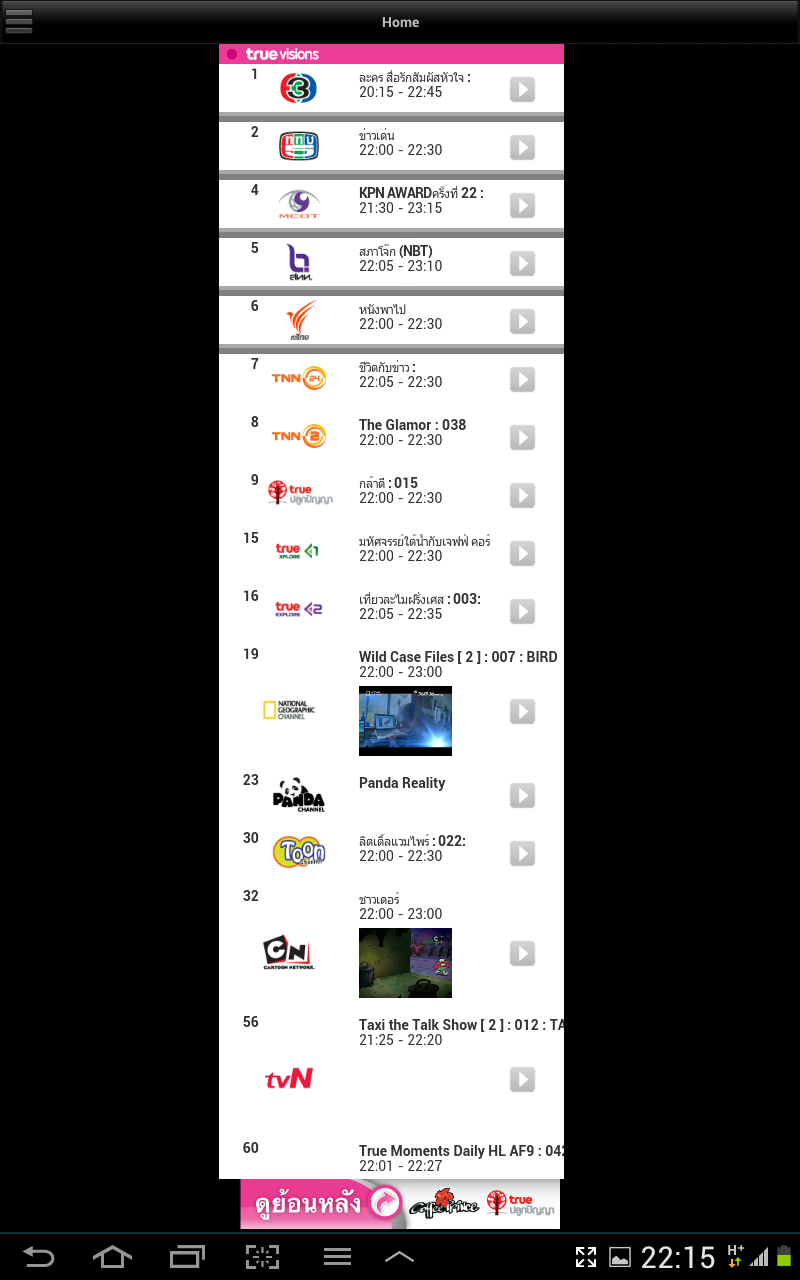Play channel 9 True Plookpanya program
The height and width of the screenshot is (1280, 800).
pos(522,496)
